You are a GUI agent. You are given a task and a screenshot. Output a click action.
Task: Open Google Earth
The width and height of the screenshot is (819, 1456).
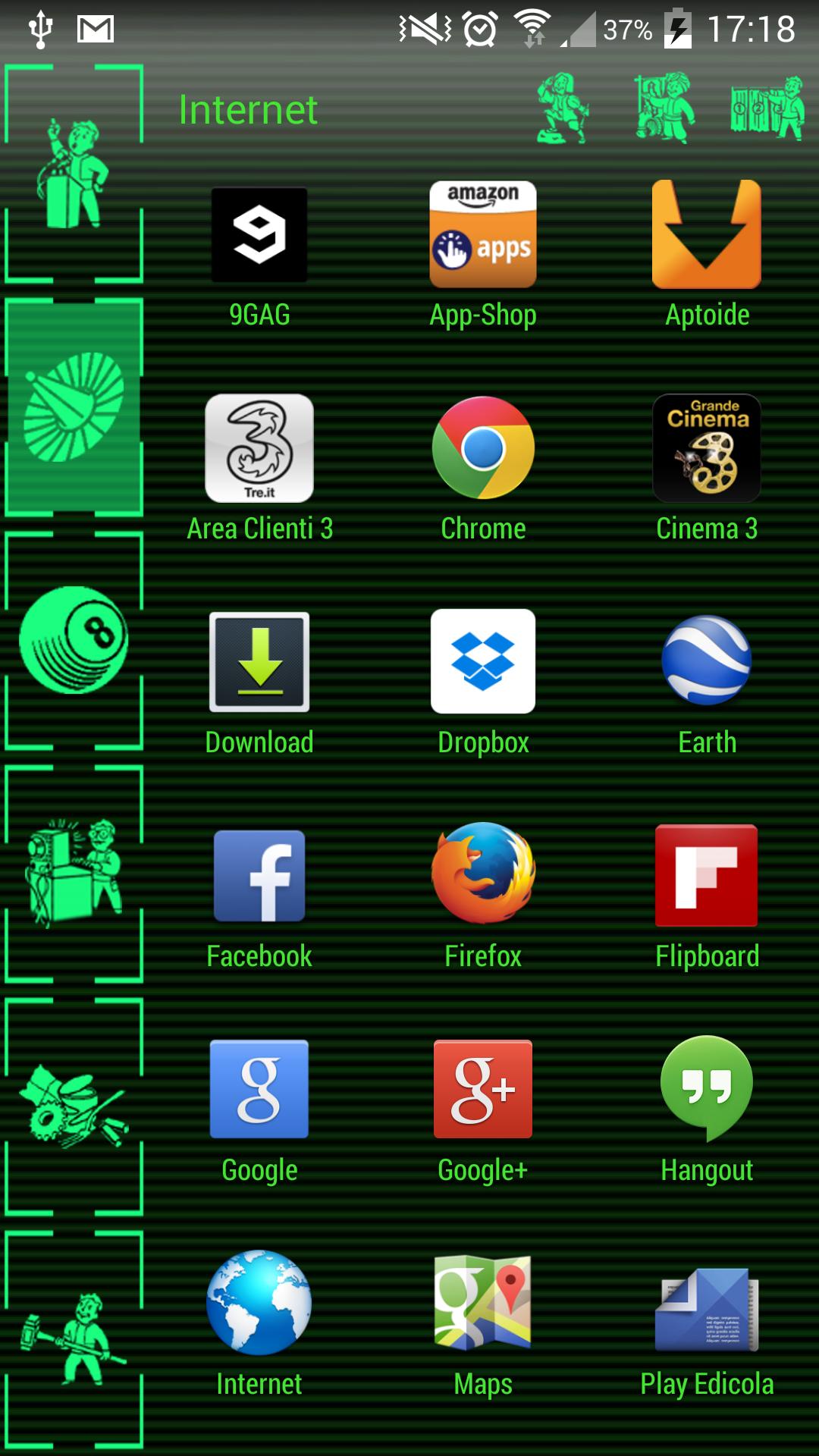[707, 664]
